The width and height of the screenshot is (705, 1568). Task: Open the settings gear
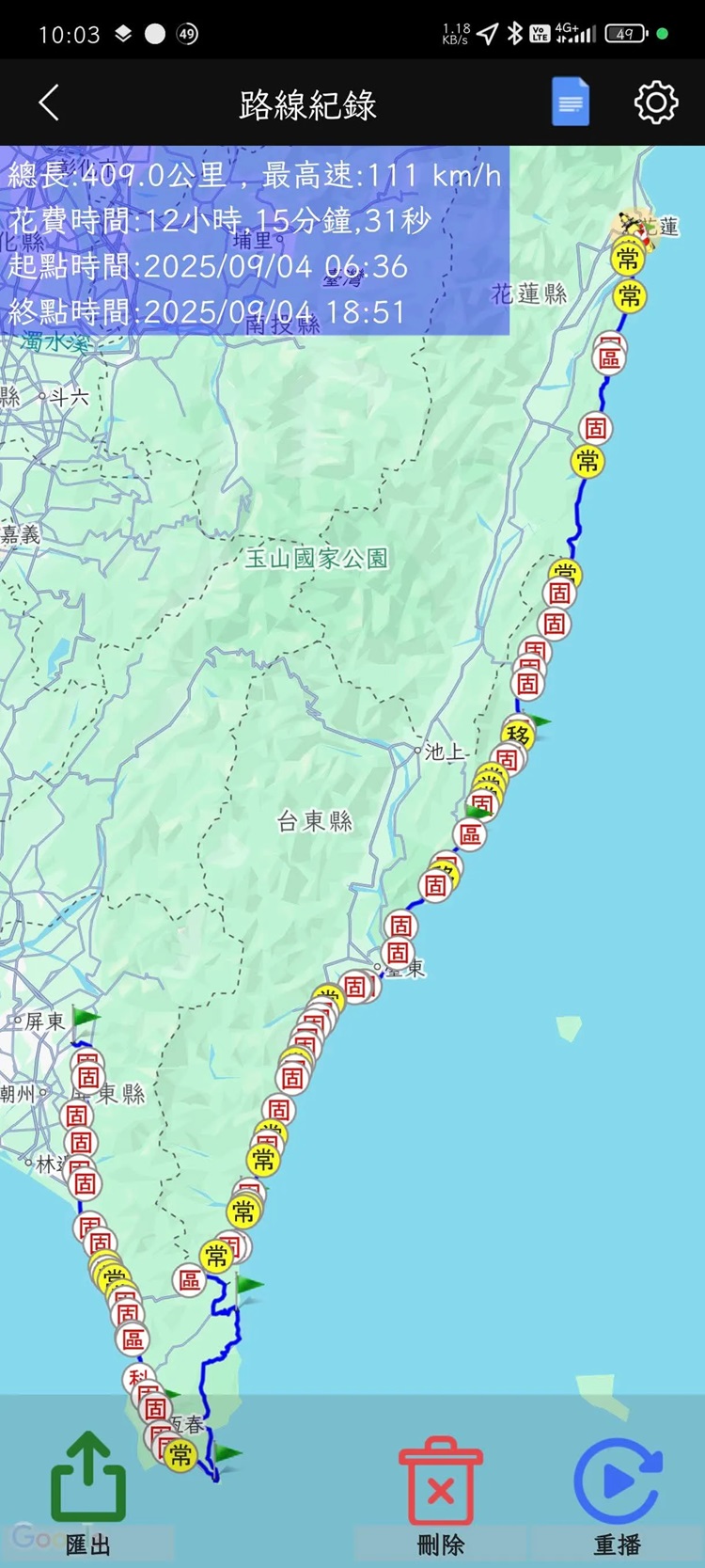click(656, 102)
